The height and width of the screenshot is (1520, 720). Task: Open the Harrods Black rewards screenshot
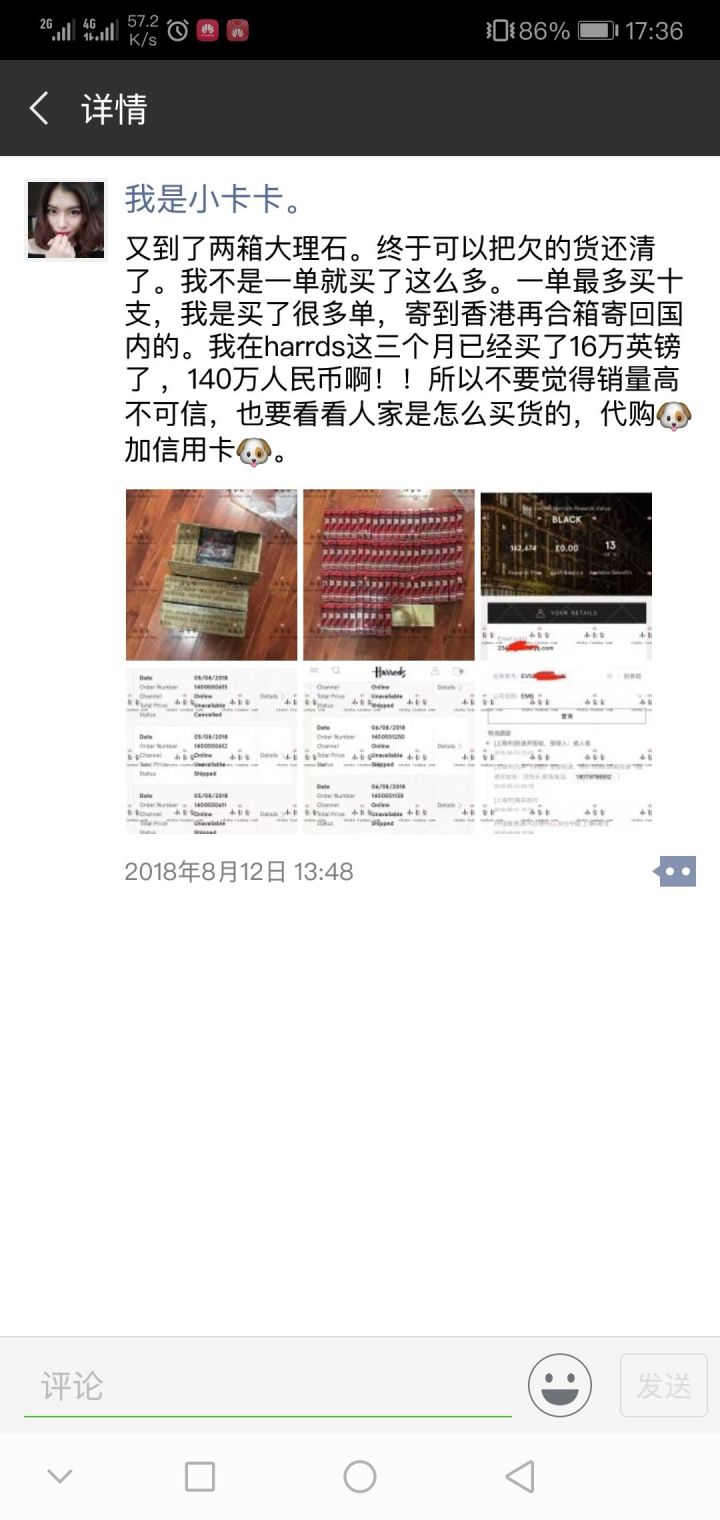pyautogui.click(x=566, y=575)
